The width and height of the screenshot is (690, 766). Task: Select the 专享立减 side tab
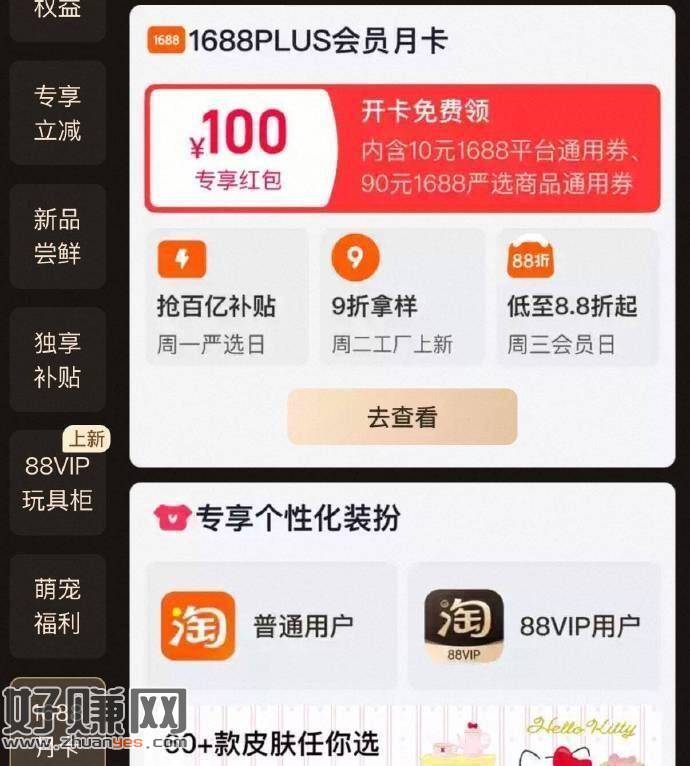pyautogui.click(x=58, y=113)
